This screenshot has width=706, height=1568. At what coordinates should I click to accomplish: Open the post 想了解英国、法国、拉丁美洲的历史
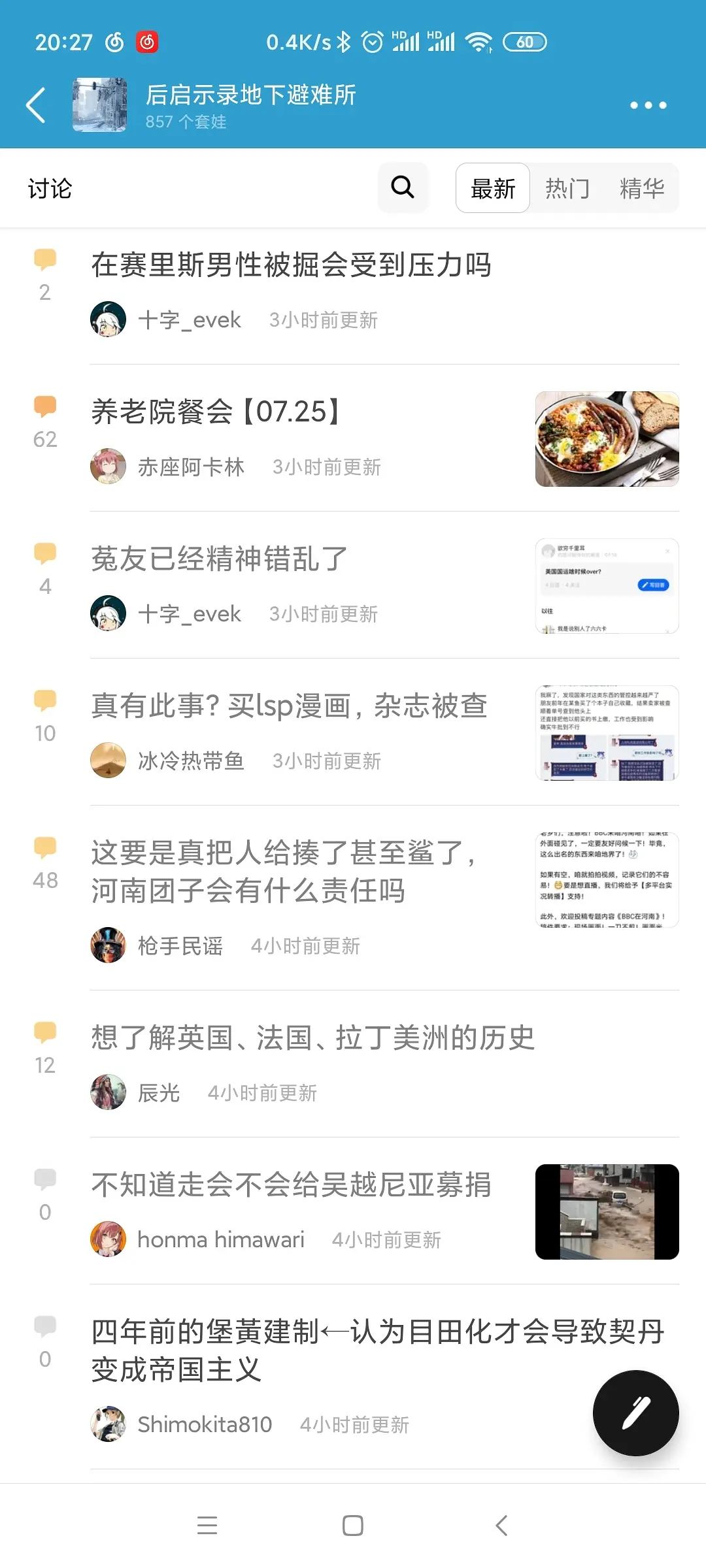tap(312, 1038)
